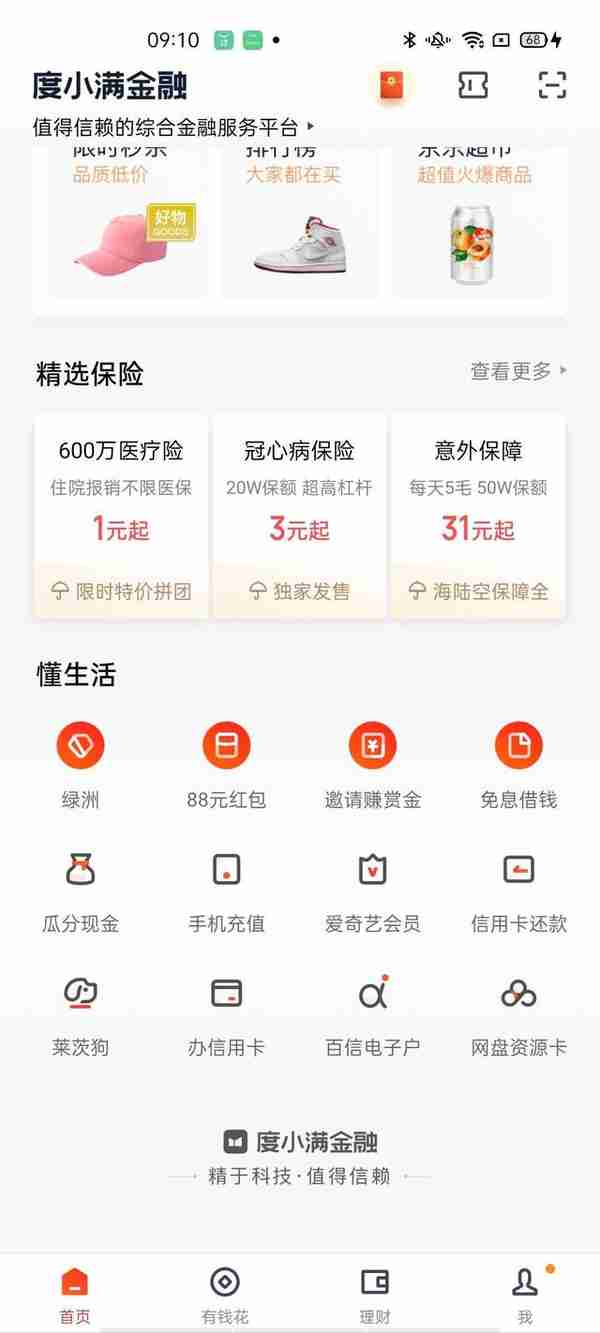Open the red envelope icon in header
Image resolution: width=600 pixels, height=1333 pixels.
pos(391,86)
